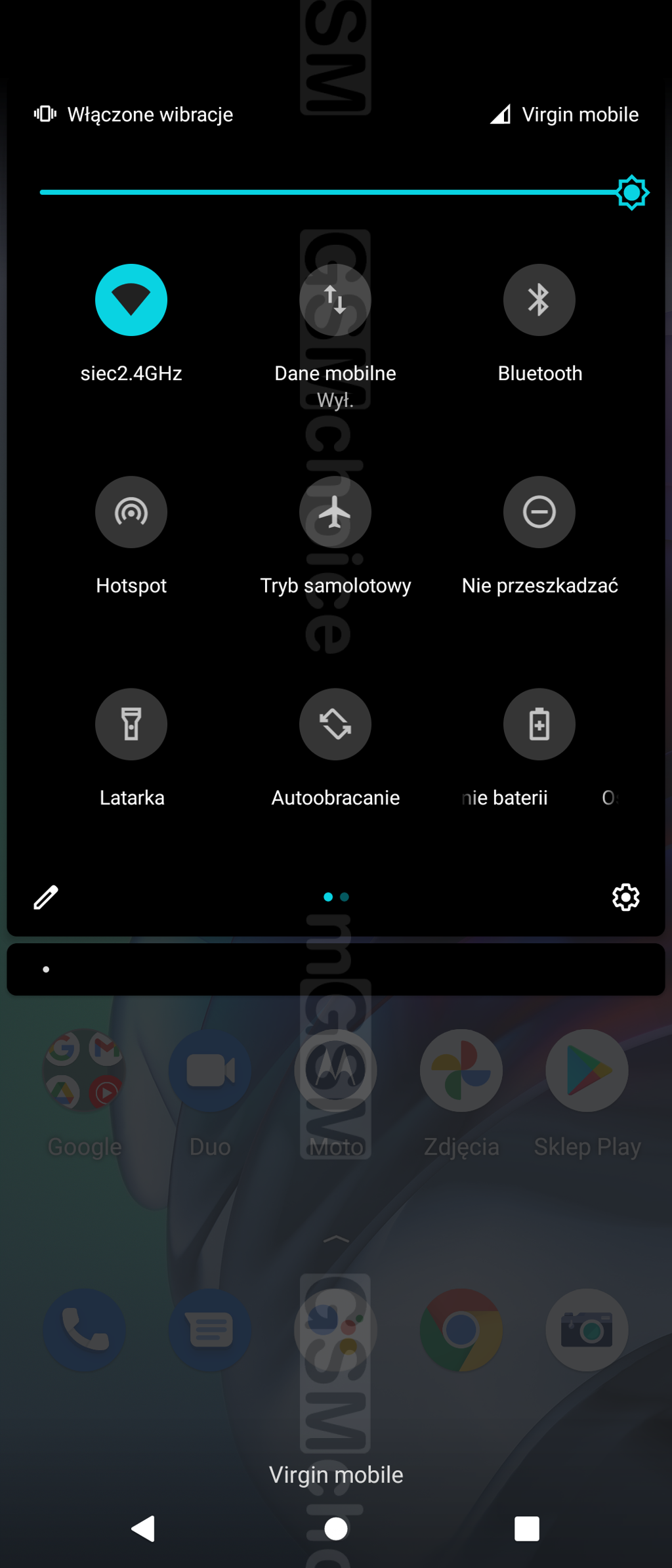Enable the Hotspot tile
Viewport: 672px width, 1568px height.
click(x=131, y=512)
